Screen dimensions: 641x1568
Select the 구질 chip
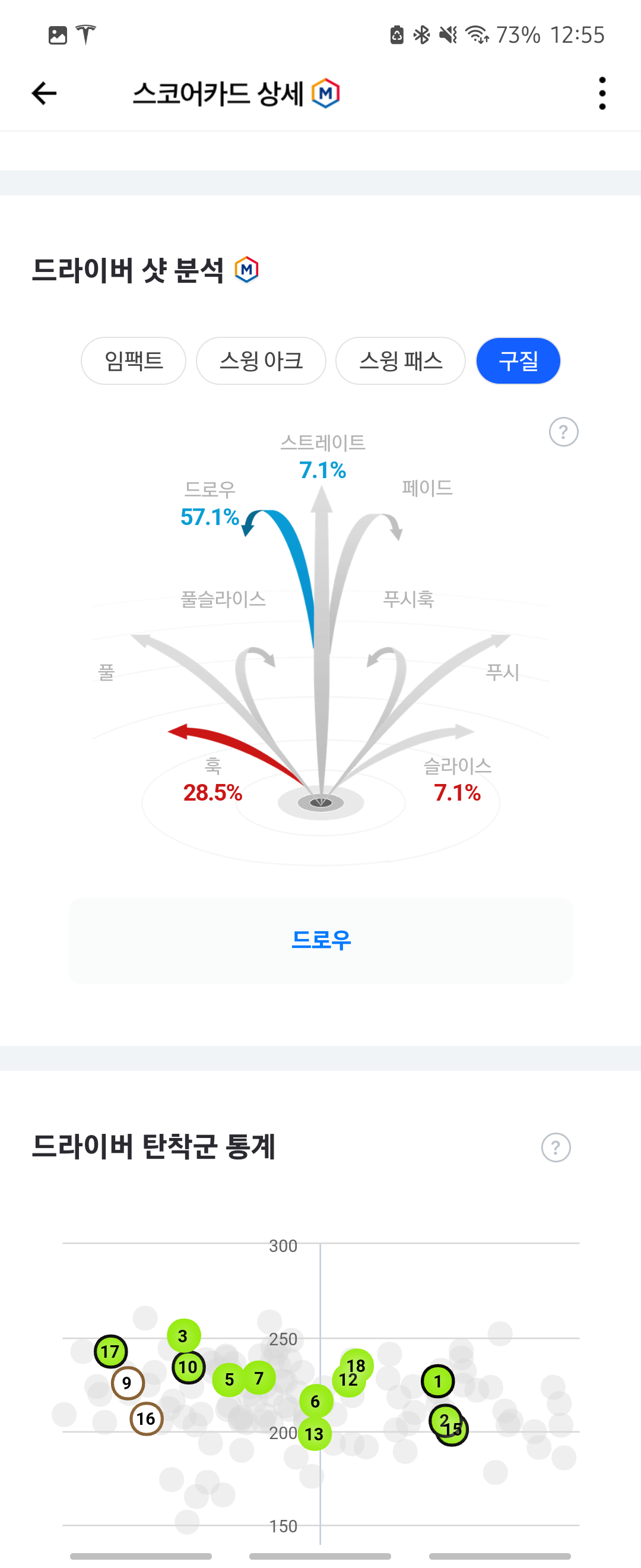pos(518,361)
